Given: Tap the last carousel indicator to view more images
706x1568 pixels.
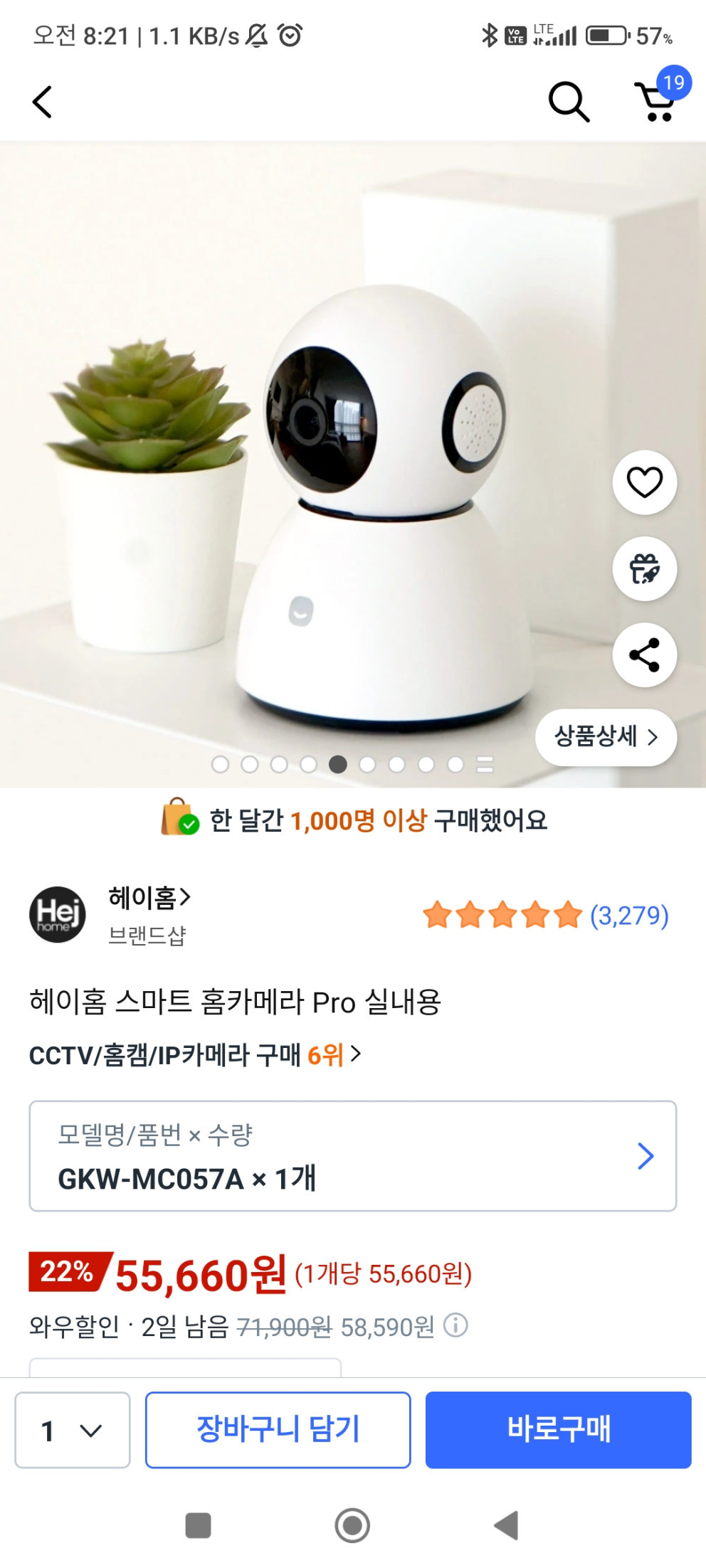Looking at the screenshot, I should 485,766.
